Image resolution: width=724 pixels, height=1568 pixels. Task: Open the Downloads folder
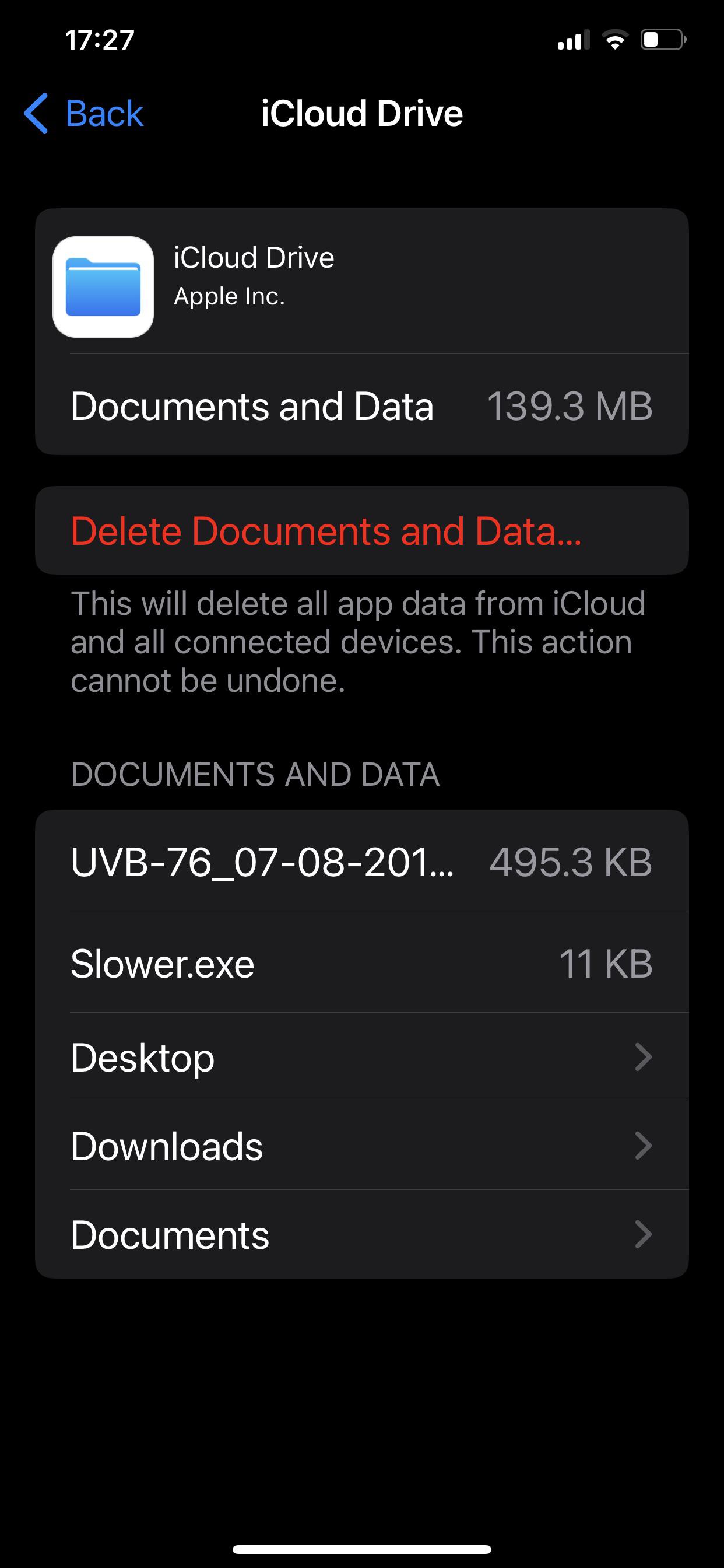(x=361, y=1146)
